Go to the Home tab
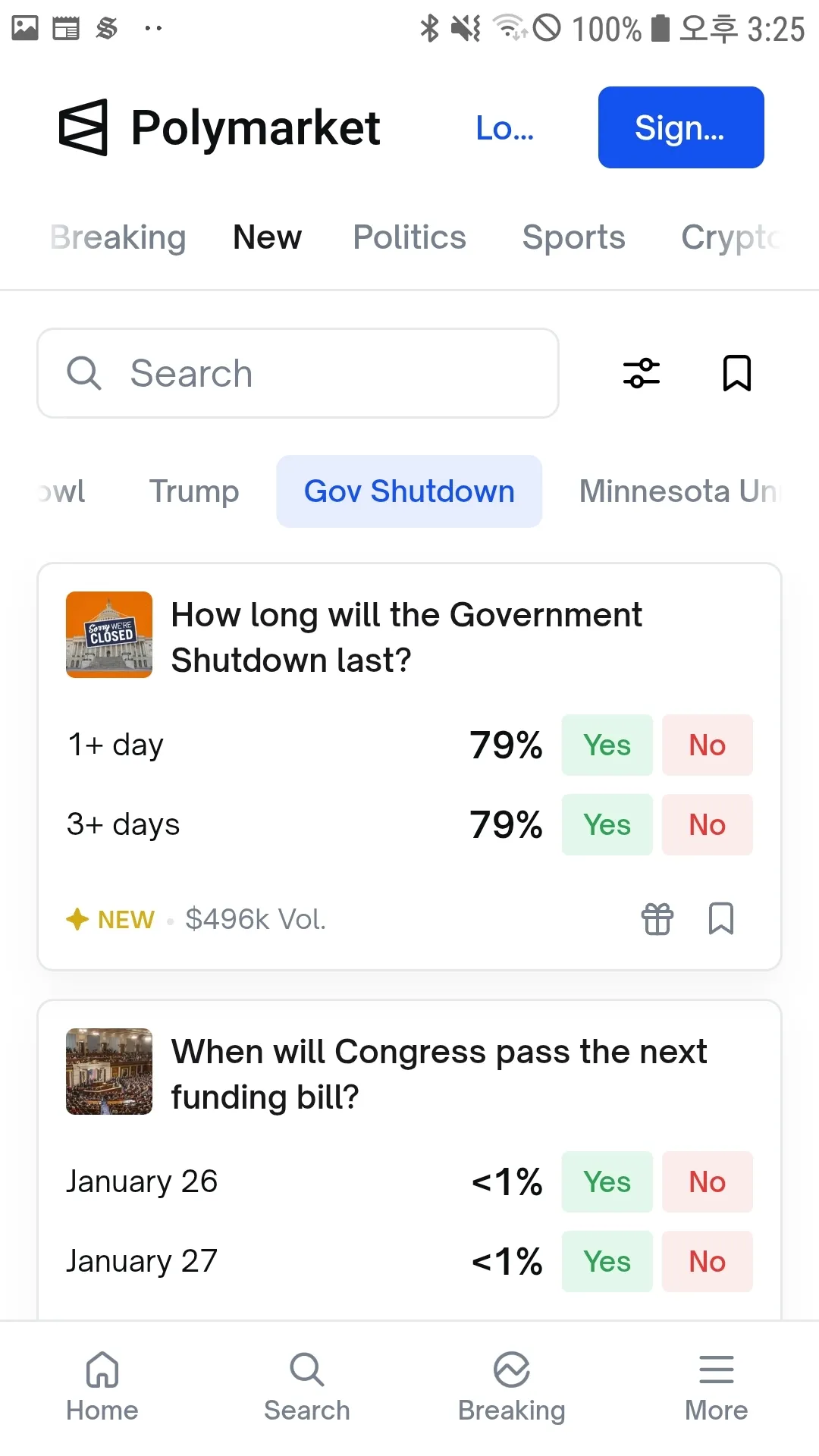Screen dimensions: 819x1456 [102, 1386]
